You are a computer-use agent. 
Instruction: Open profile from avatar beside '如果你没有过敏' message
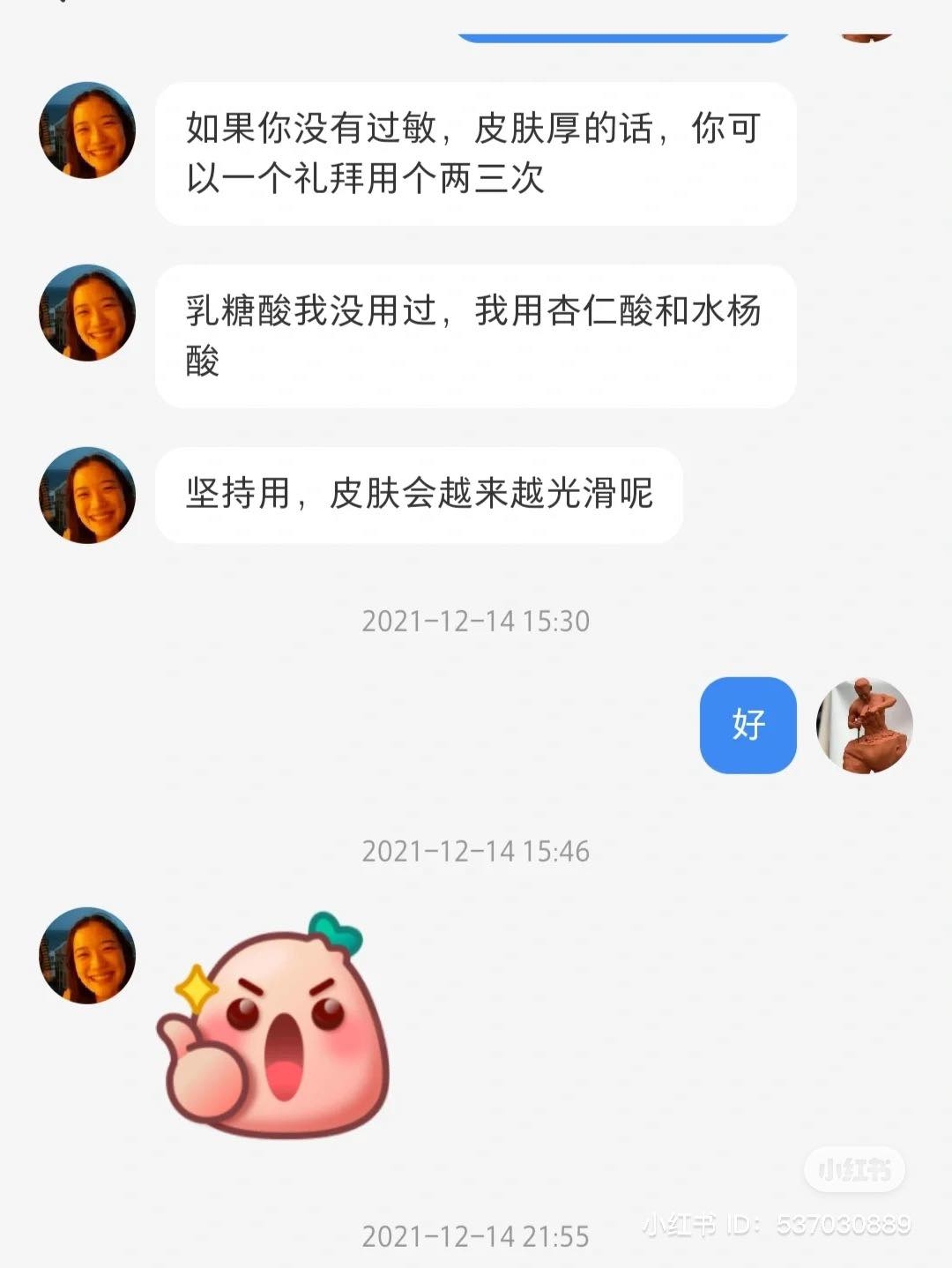[87, 131]
